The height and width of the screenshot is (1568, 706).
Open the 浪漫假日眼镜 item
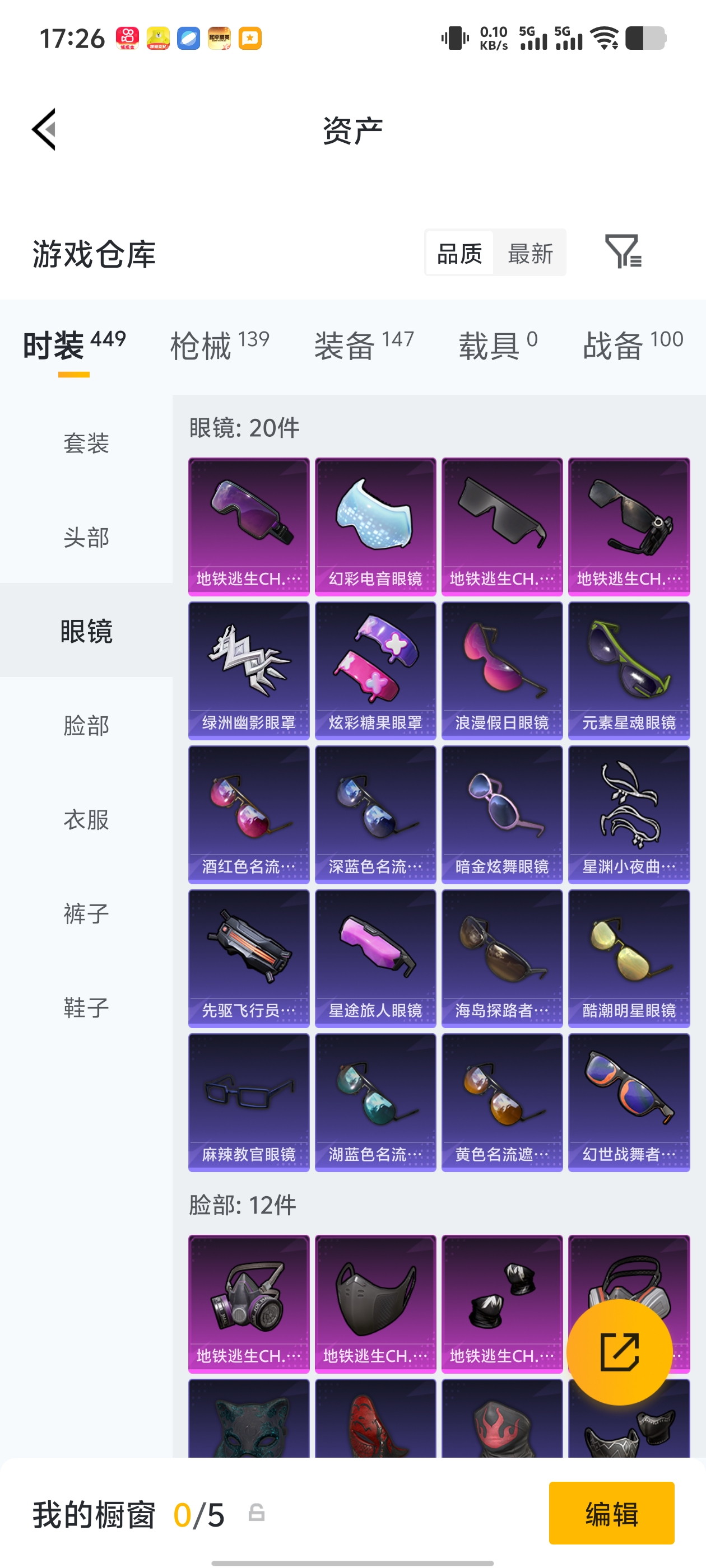[x=502, y=670]
